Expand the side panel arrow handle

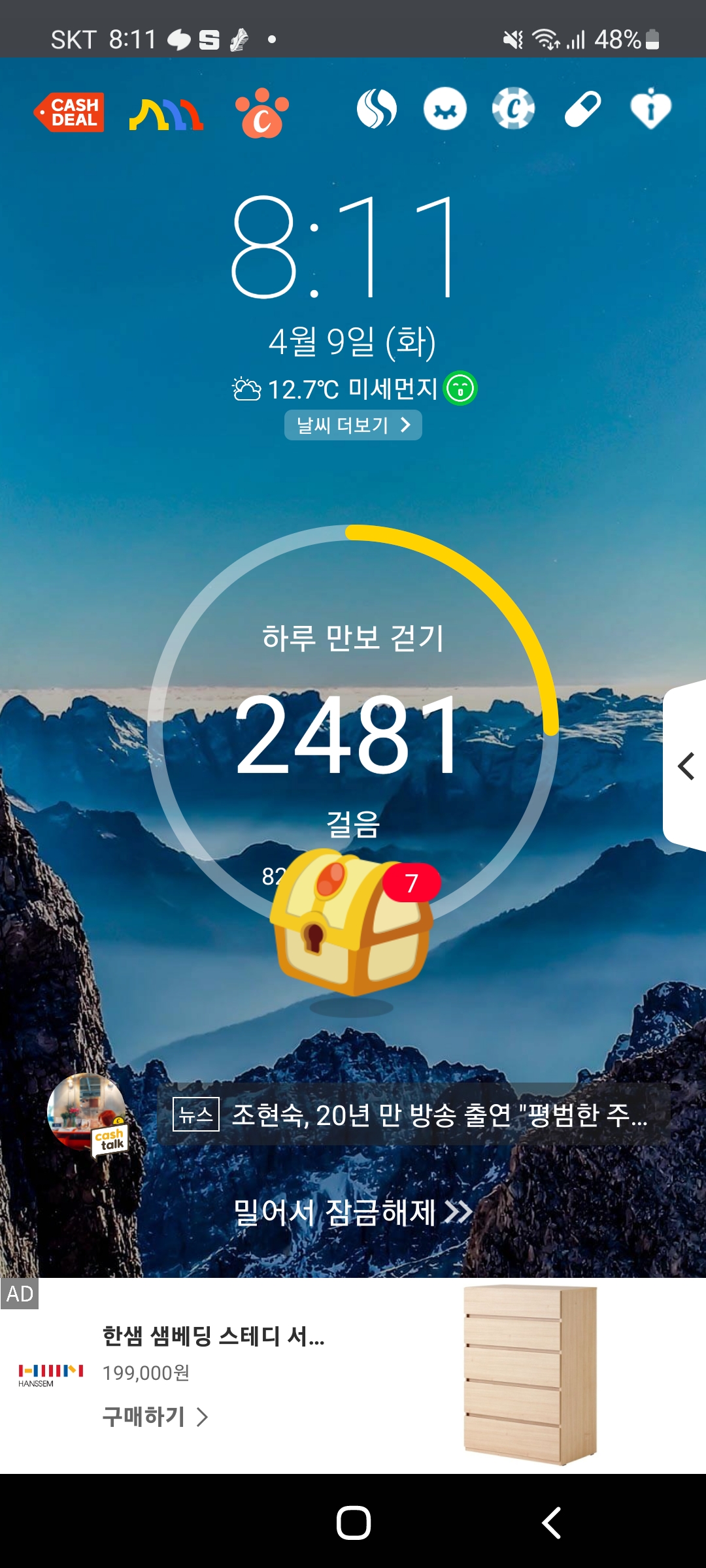point(685,766)
